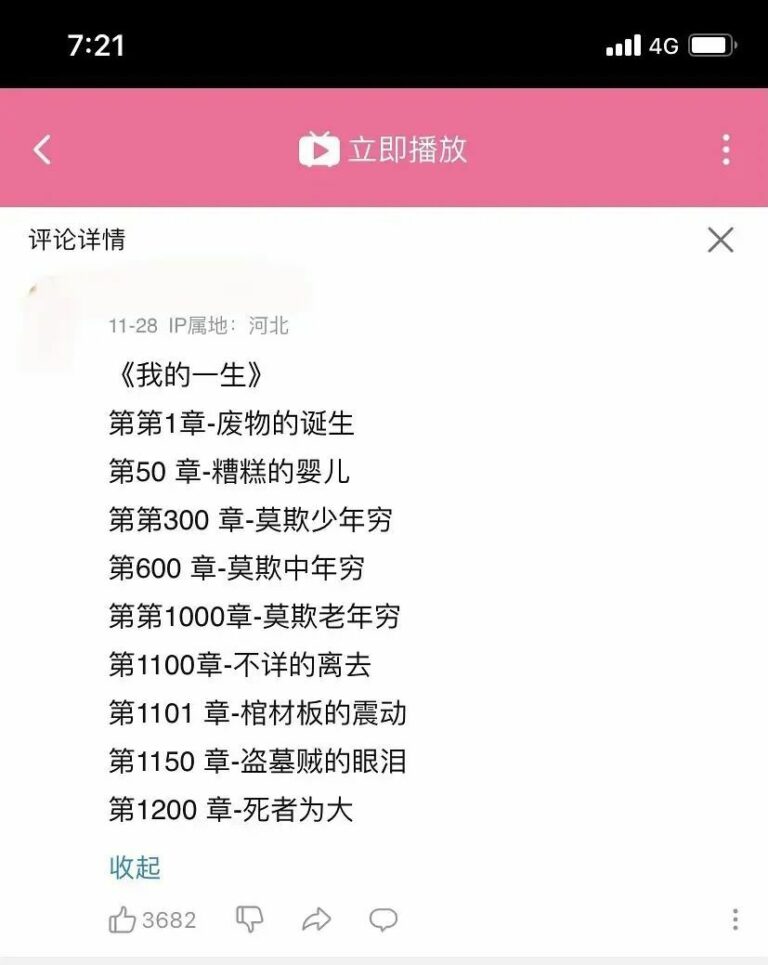Image resolution: width=768 pixels, height=965 pixels.
Task: Tap the 7:21 clock in the status bar
Action: click(x=97, y=46)
